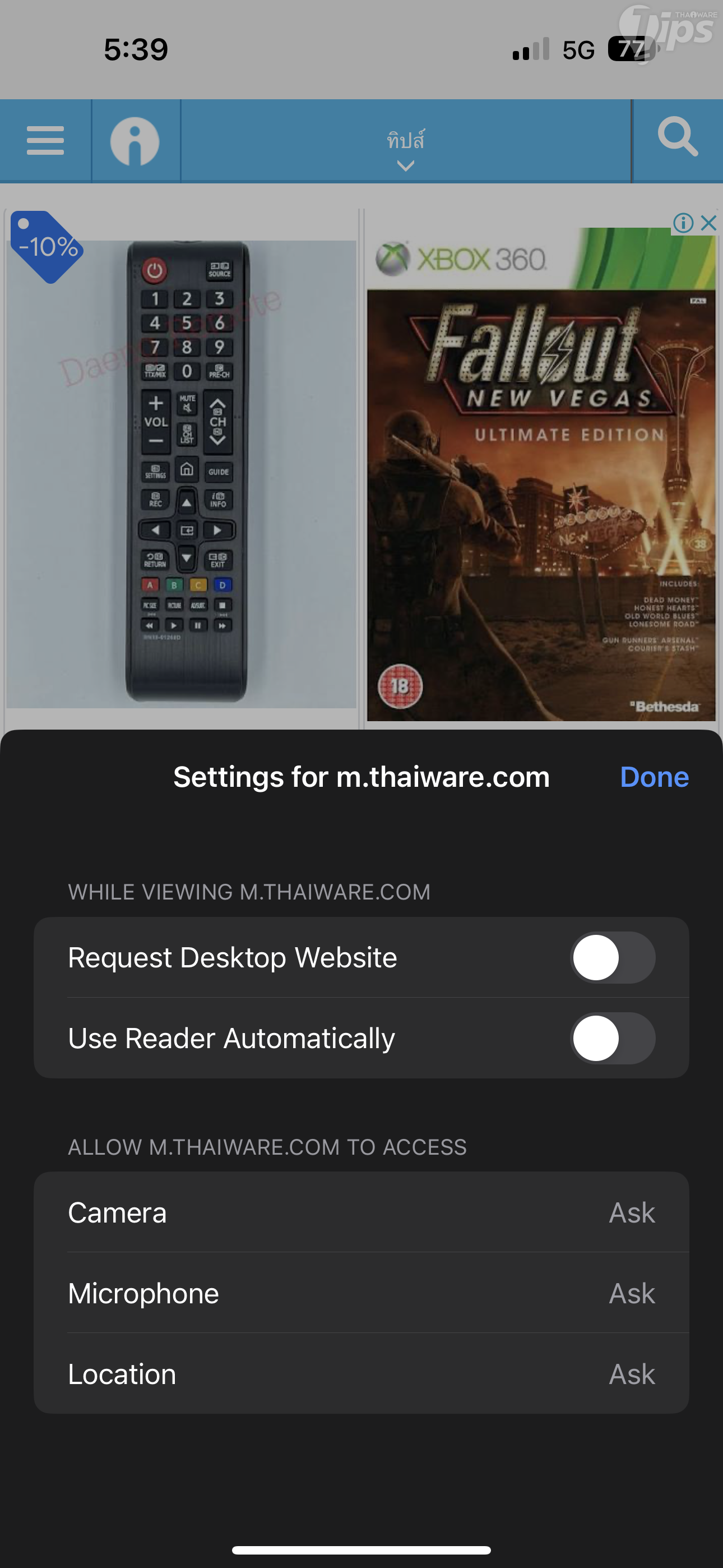Image resolution: width=723 pixels, height=1568 pixels.
Task: Change Microphone access permission
Action: tap(361, 1293)
